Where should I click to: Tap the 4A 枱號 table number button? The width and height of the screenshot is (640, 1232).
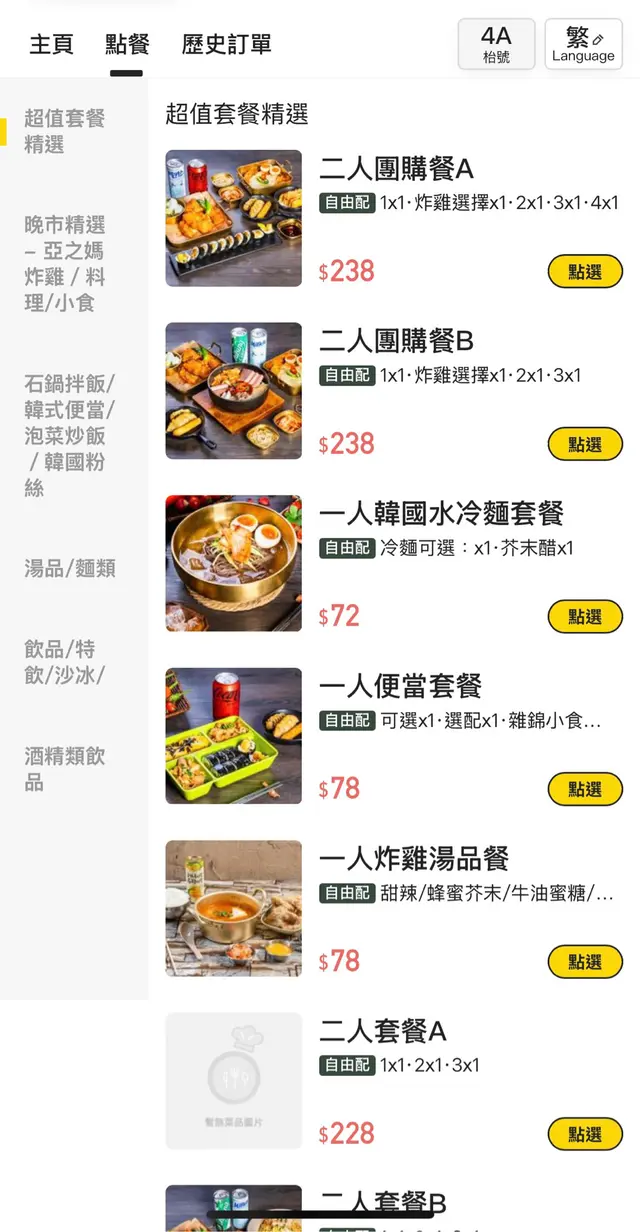(x=496, y=45)
